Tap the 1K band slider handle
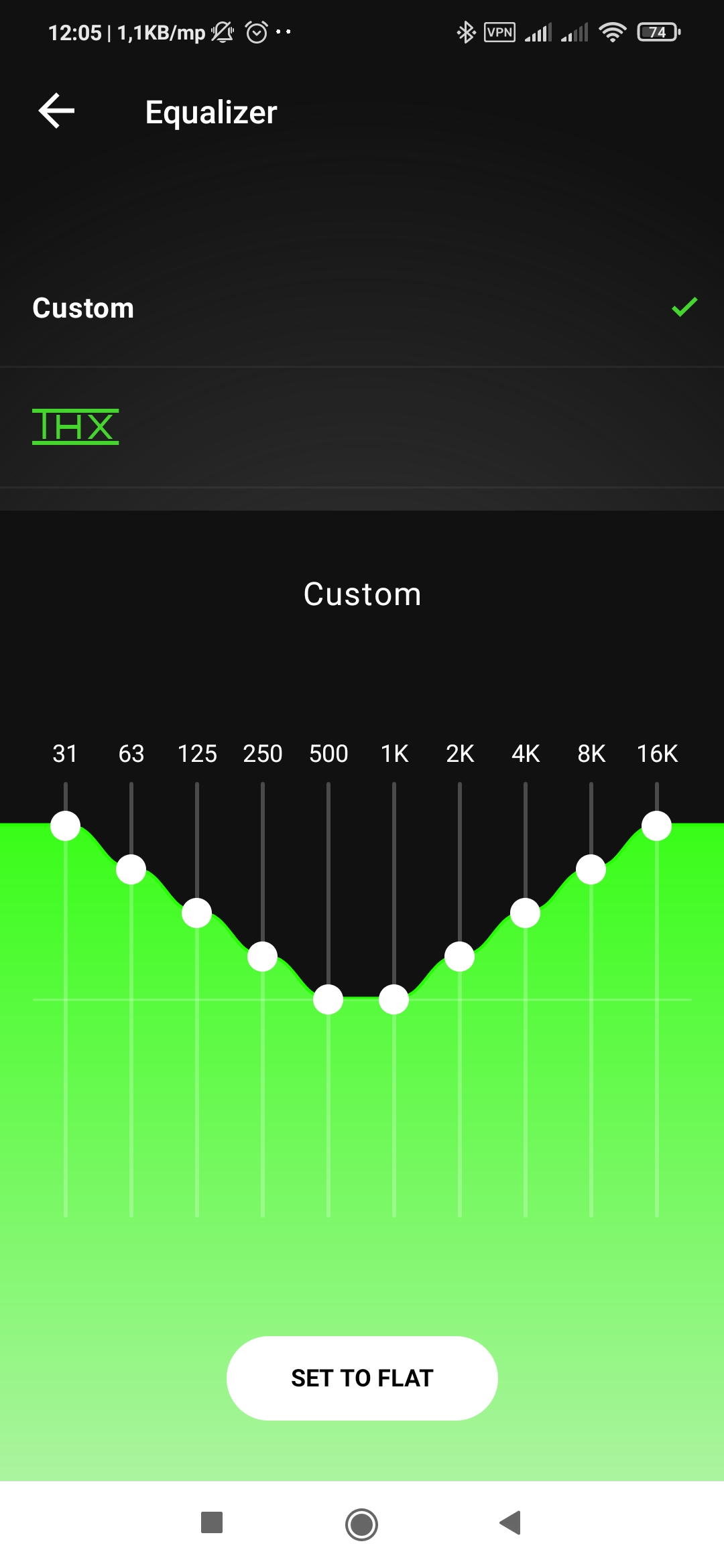 click(x=394, y=1000)
